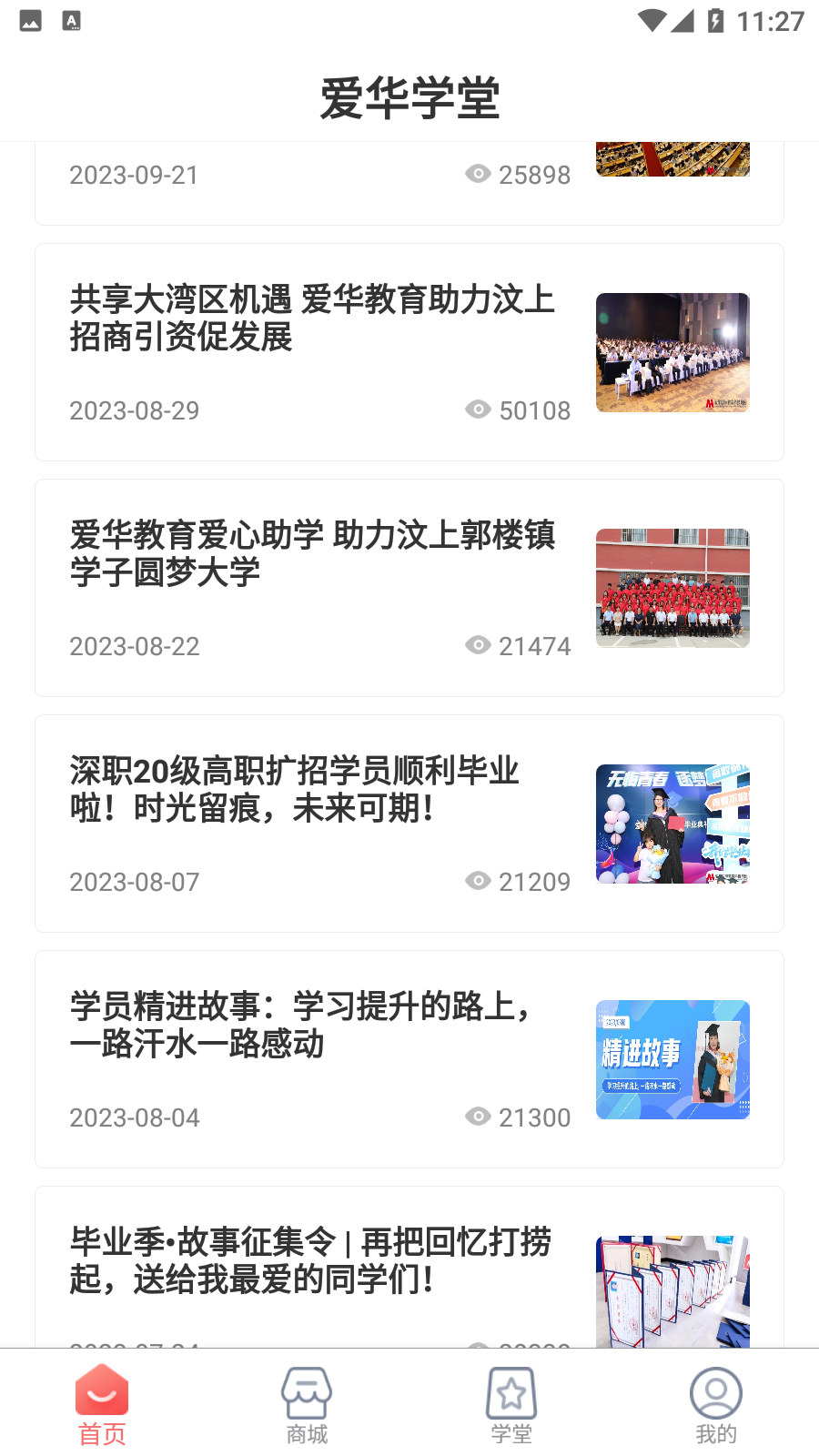This screenshot has height=1456, width=819.
Task: Switch to the 首页 tab
Action: pyautogui.click(x=102, y=1404)
